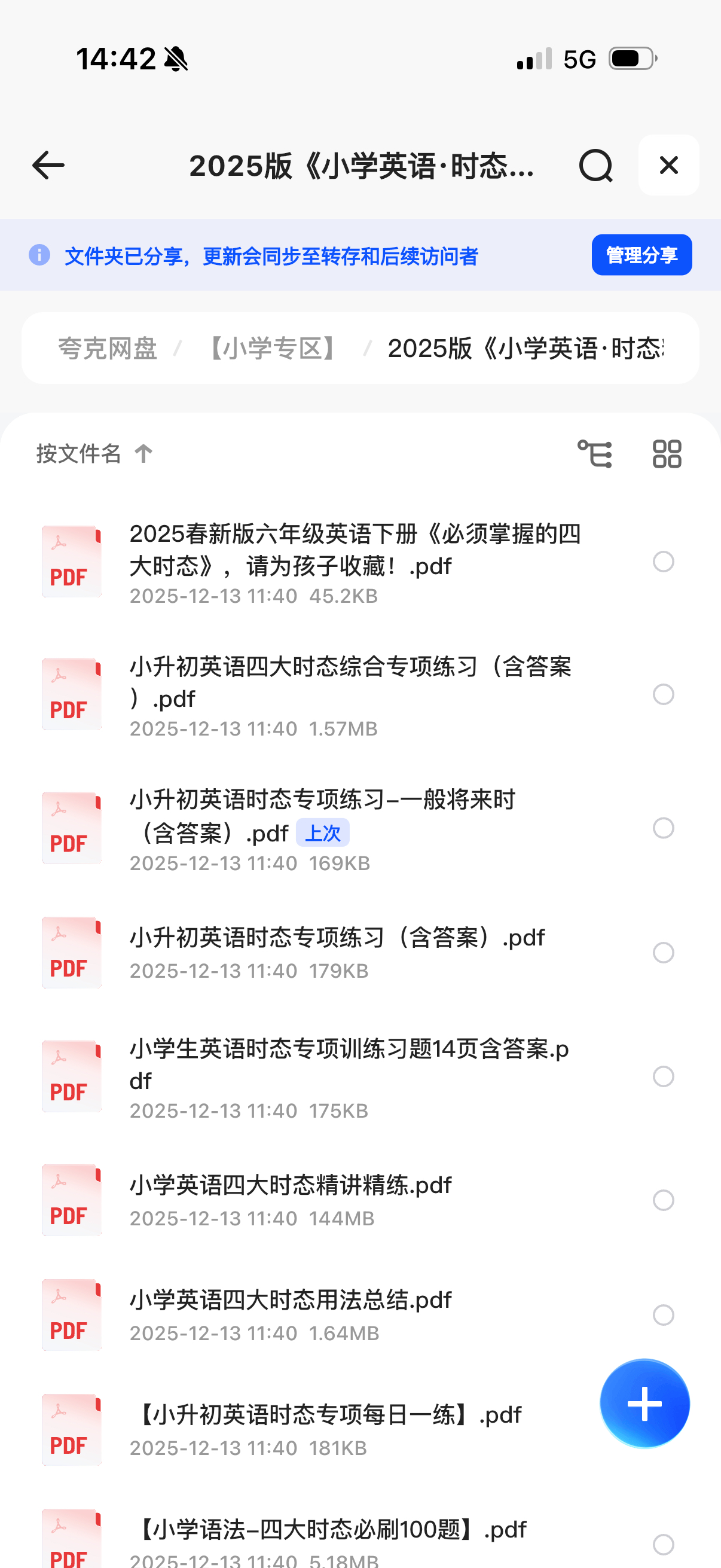Change sort order 按文件名

pyautogui.click(x=94, y=453)
